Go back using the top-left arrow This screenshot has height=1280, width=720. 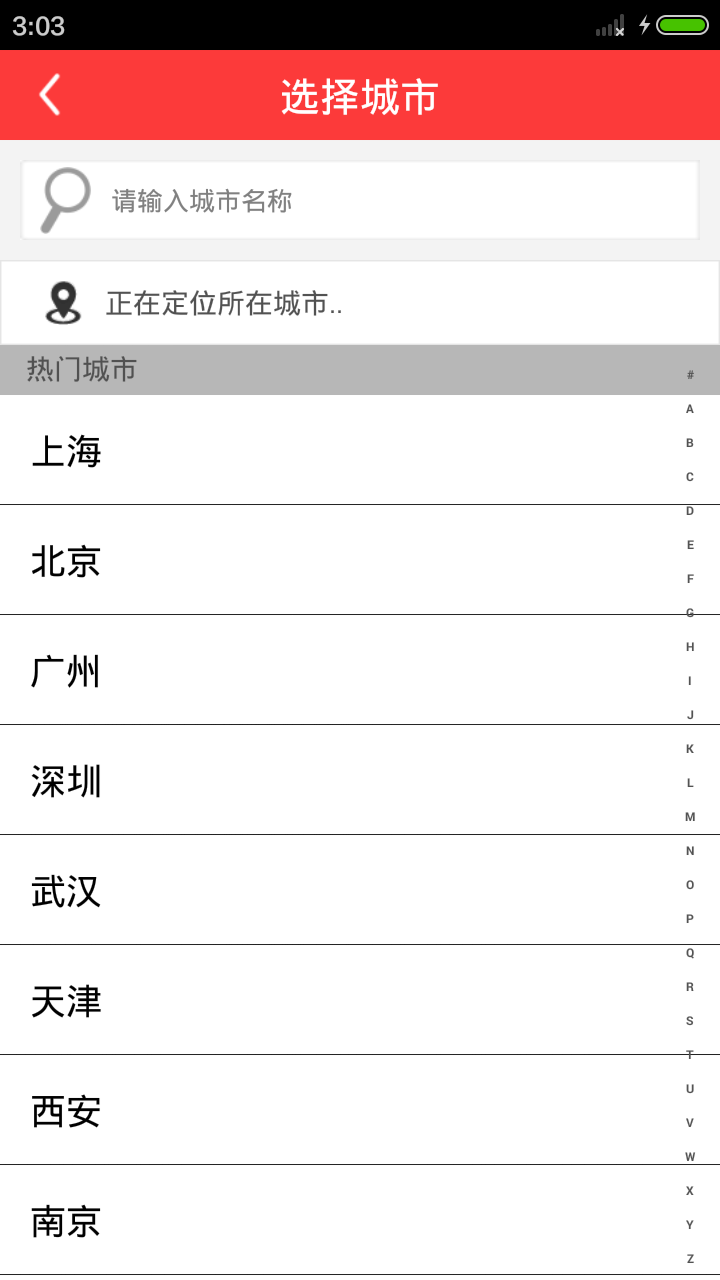point(50,95)
